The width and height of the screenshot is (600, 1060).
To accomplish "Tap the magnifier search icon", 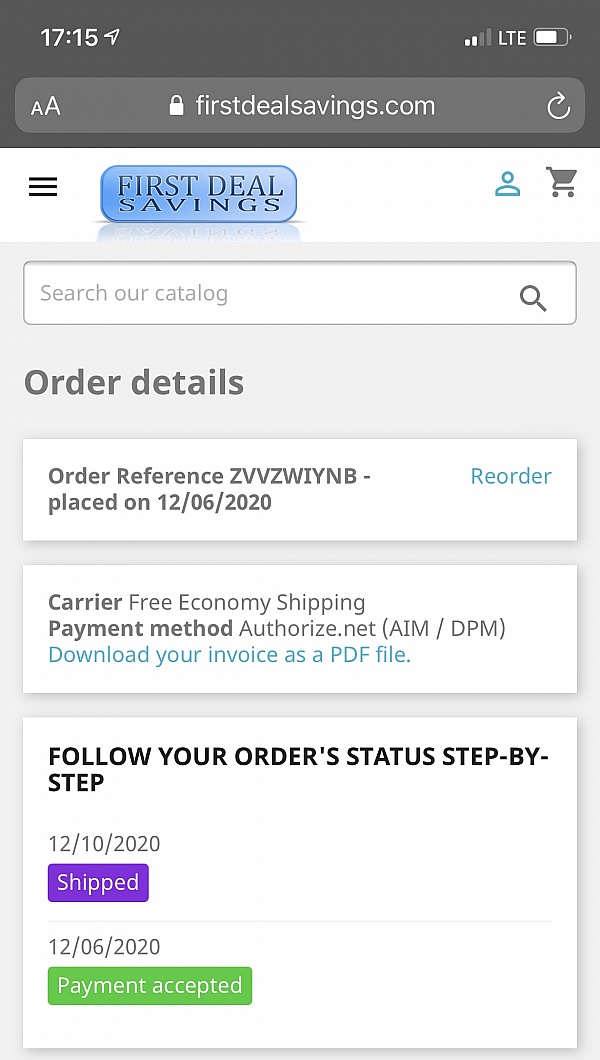I will (x=533, y=297).
